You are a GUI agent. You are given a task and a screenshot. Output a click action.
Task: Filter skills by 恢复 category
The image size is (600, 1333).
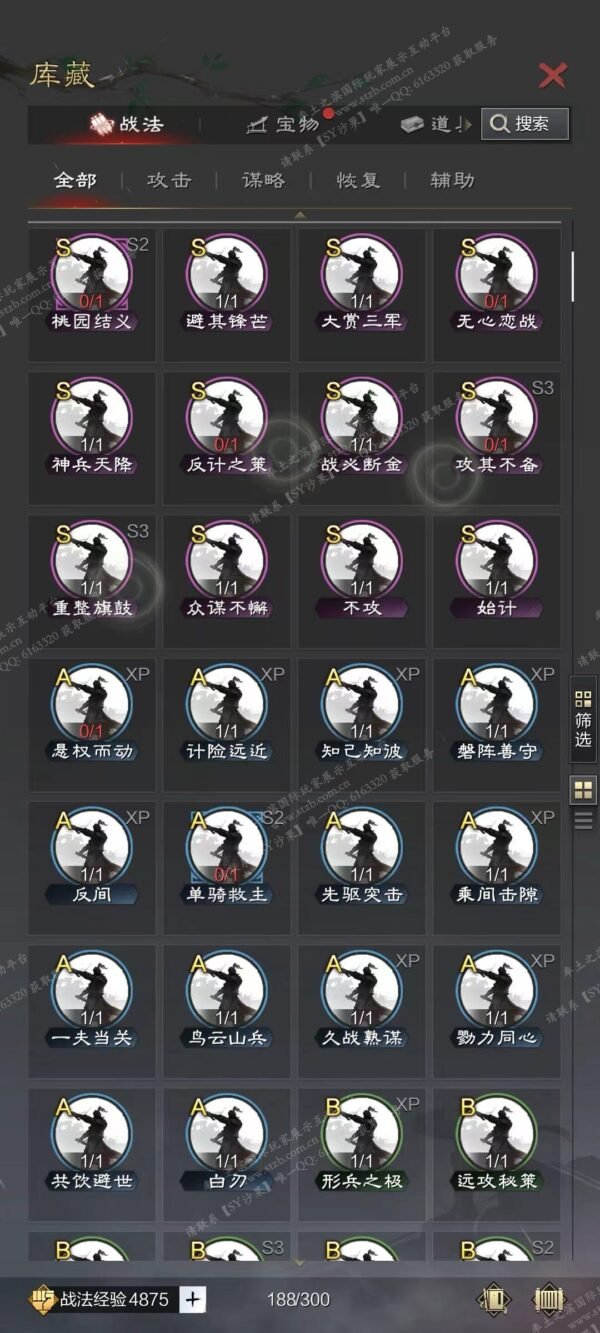click(358, 181)
